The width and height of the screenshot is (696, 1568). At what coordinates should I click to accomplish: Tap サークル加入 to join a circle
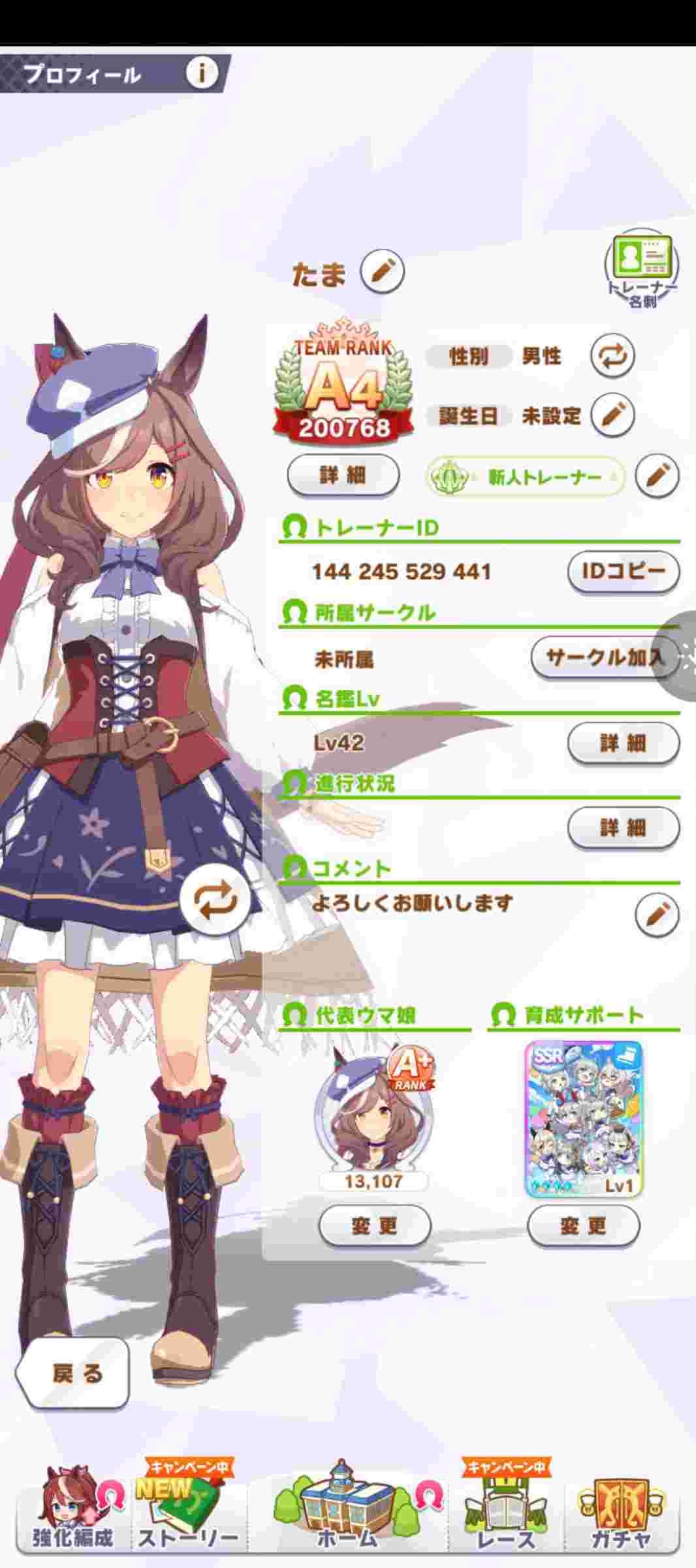[x=604, y=657]
